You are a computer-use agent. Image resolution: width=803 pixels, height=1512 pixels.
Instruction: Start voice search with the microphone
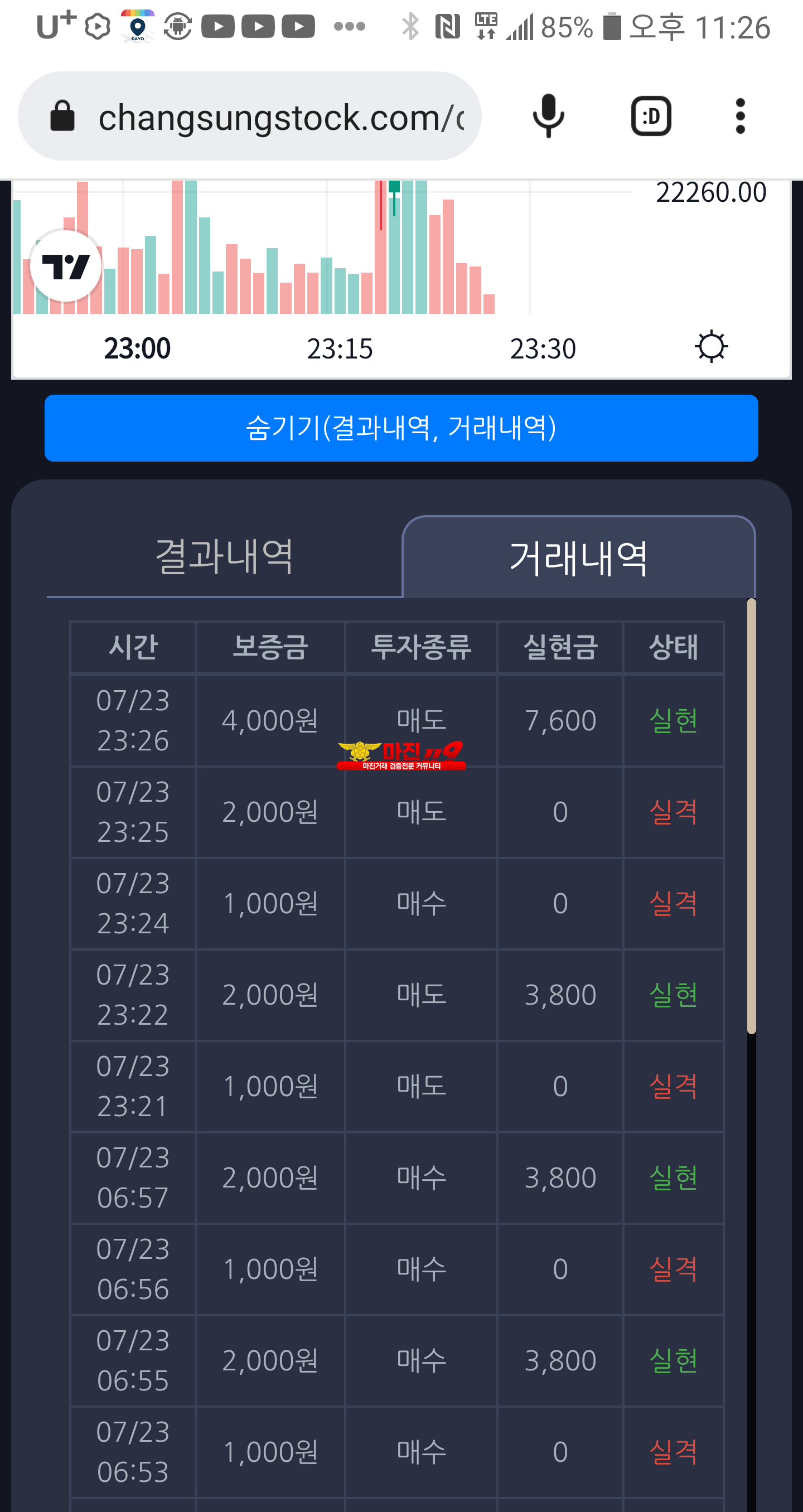tap(548, 115)
